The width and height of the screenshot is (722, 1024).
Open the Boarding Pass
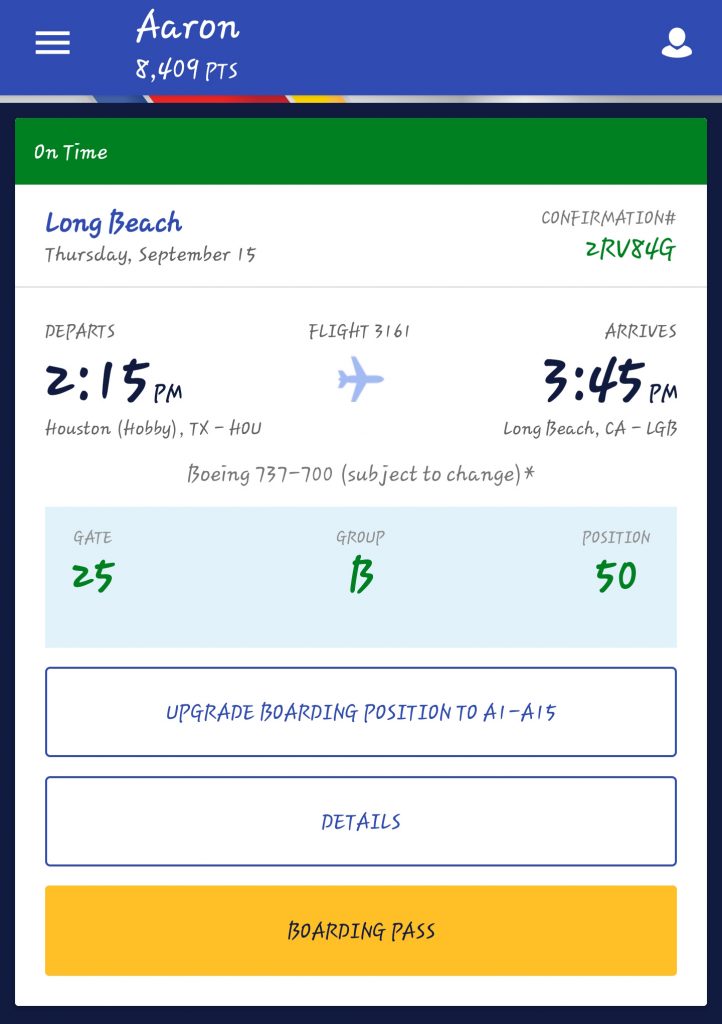(361, 930)
